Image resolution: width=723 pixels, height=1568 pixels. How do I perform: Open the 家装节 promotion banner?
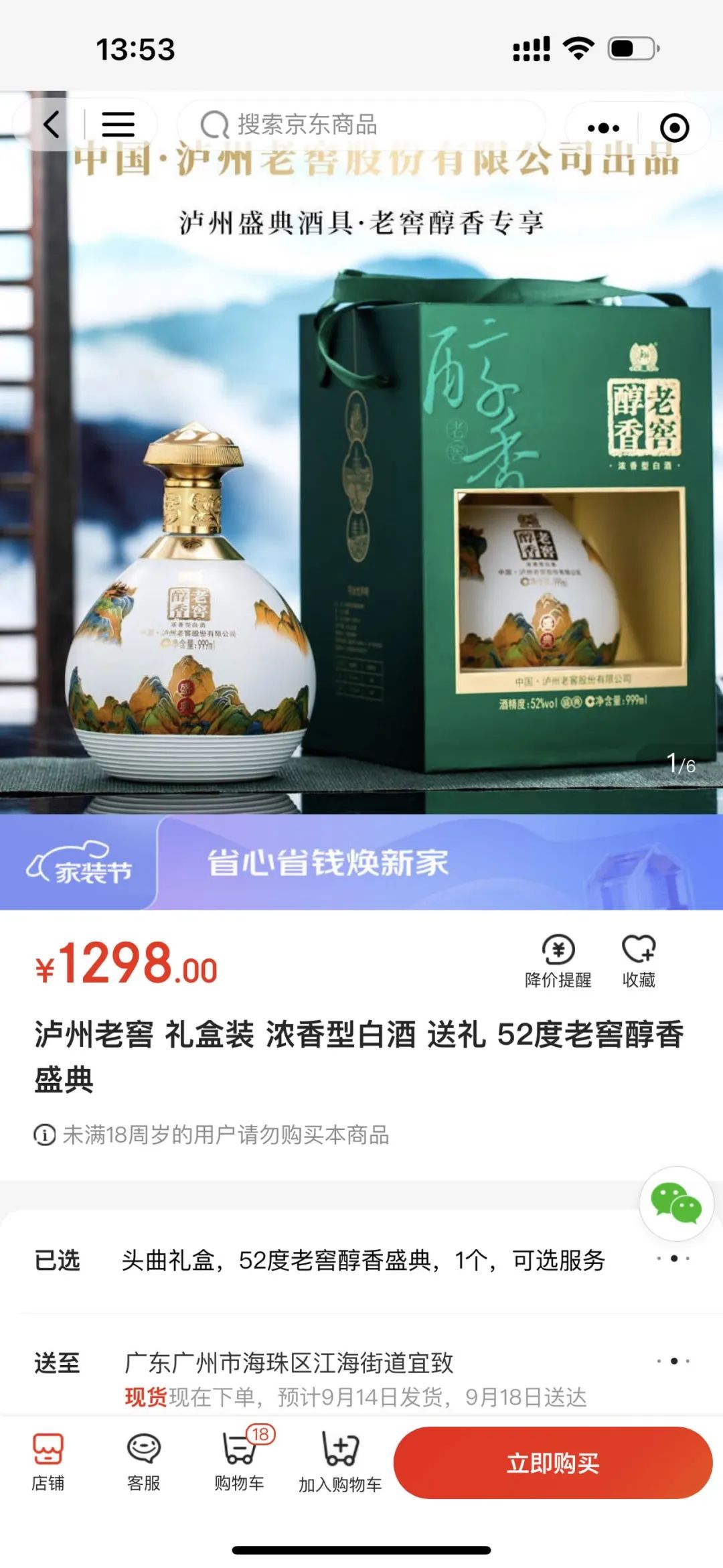tap(361, 862)
